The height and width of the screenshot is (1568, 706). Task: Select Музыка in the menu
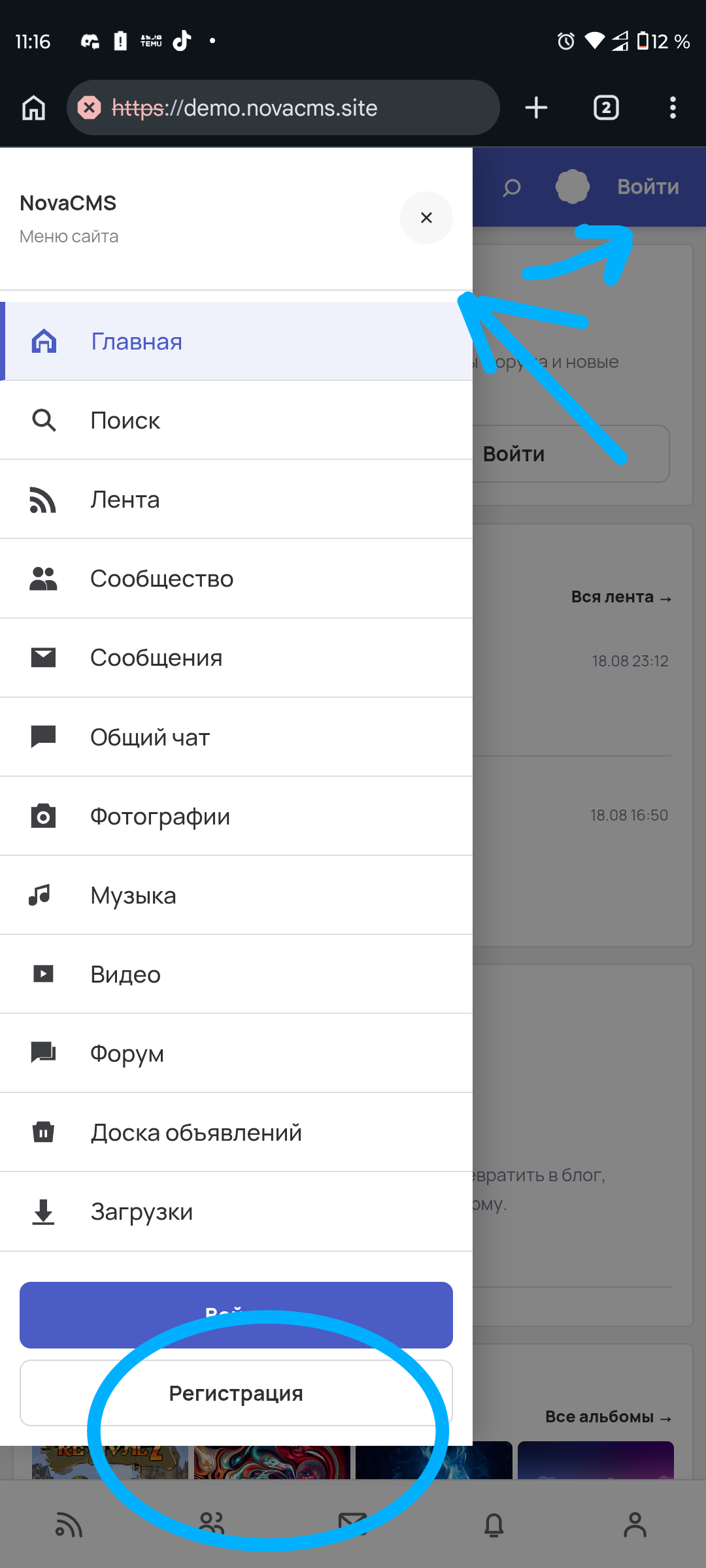click(236, 895)
